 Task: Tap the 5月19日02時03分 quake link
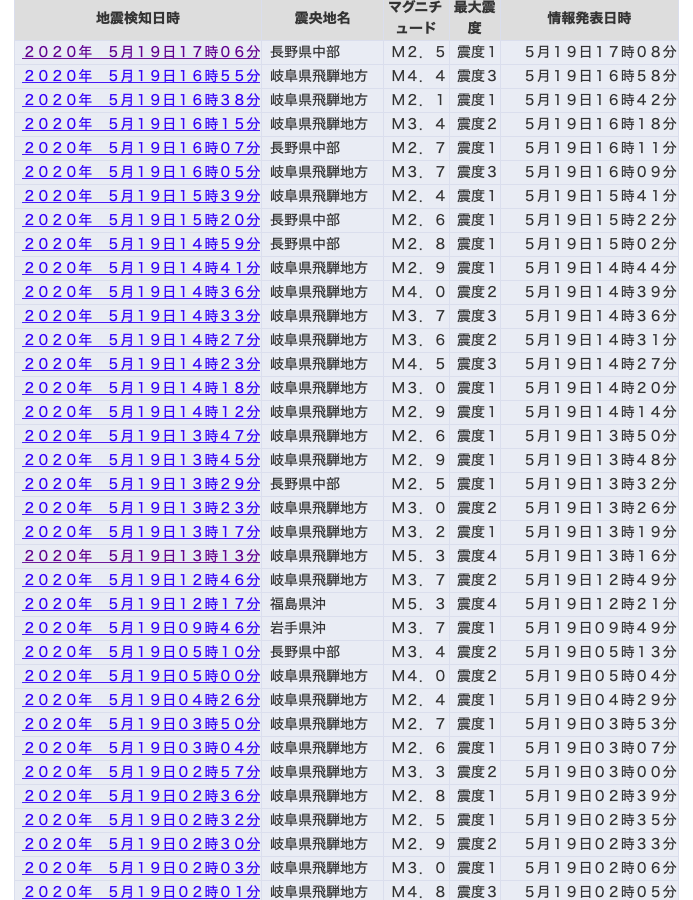click(x=141, y=868)
